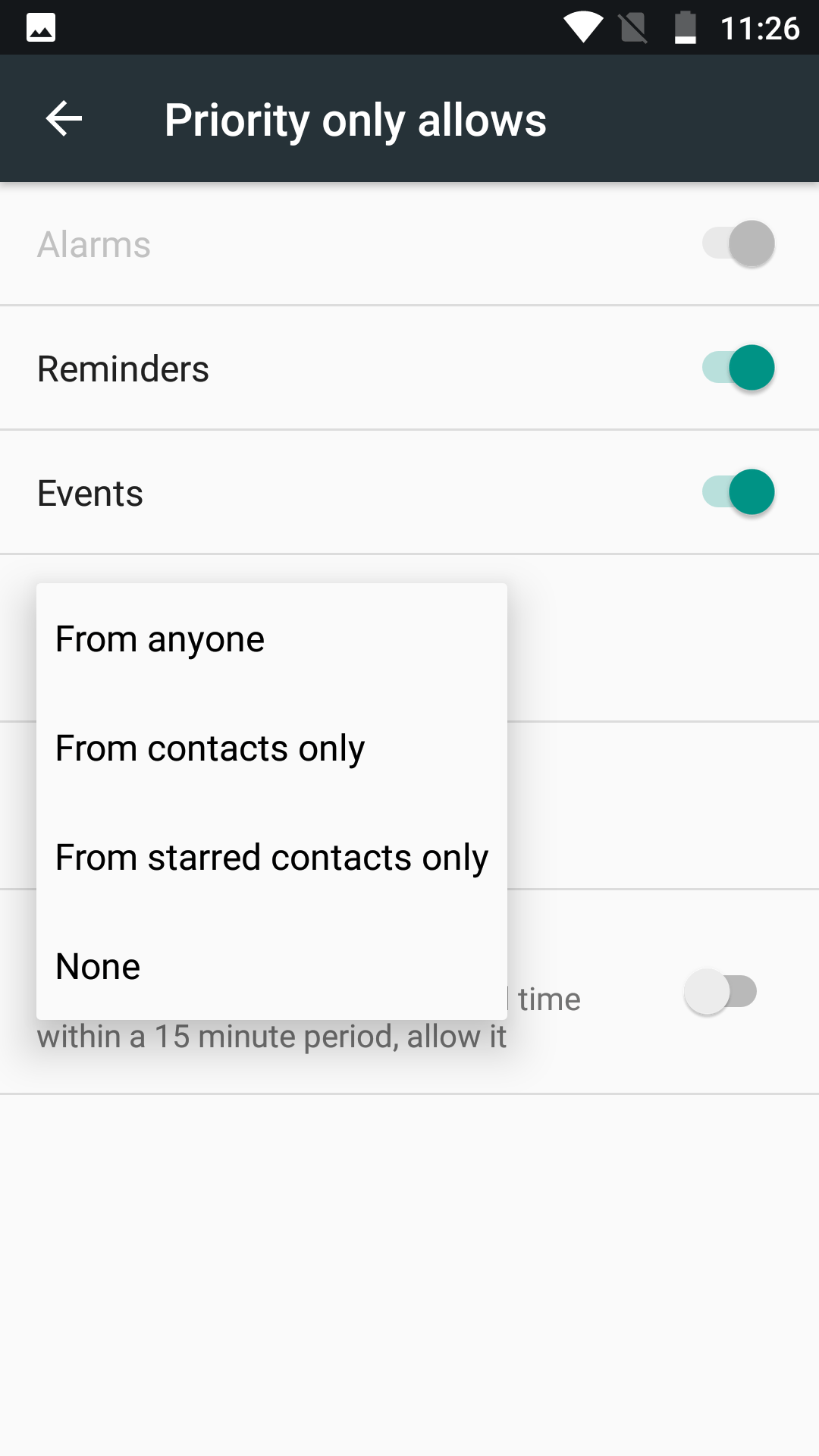Choose From contacts only
Image resolution: width=819 pixels, height=1456 pixels.
(271, 748)
